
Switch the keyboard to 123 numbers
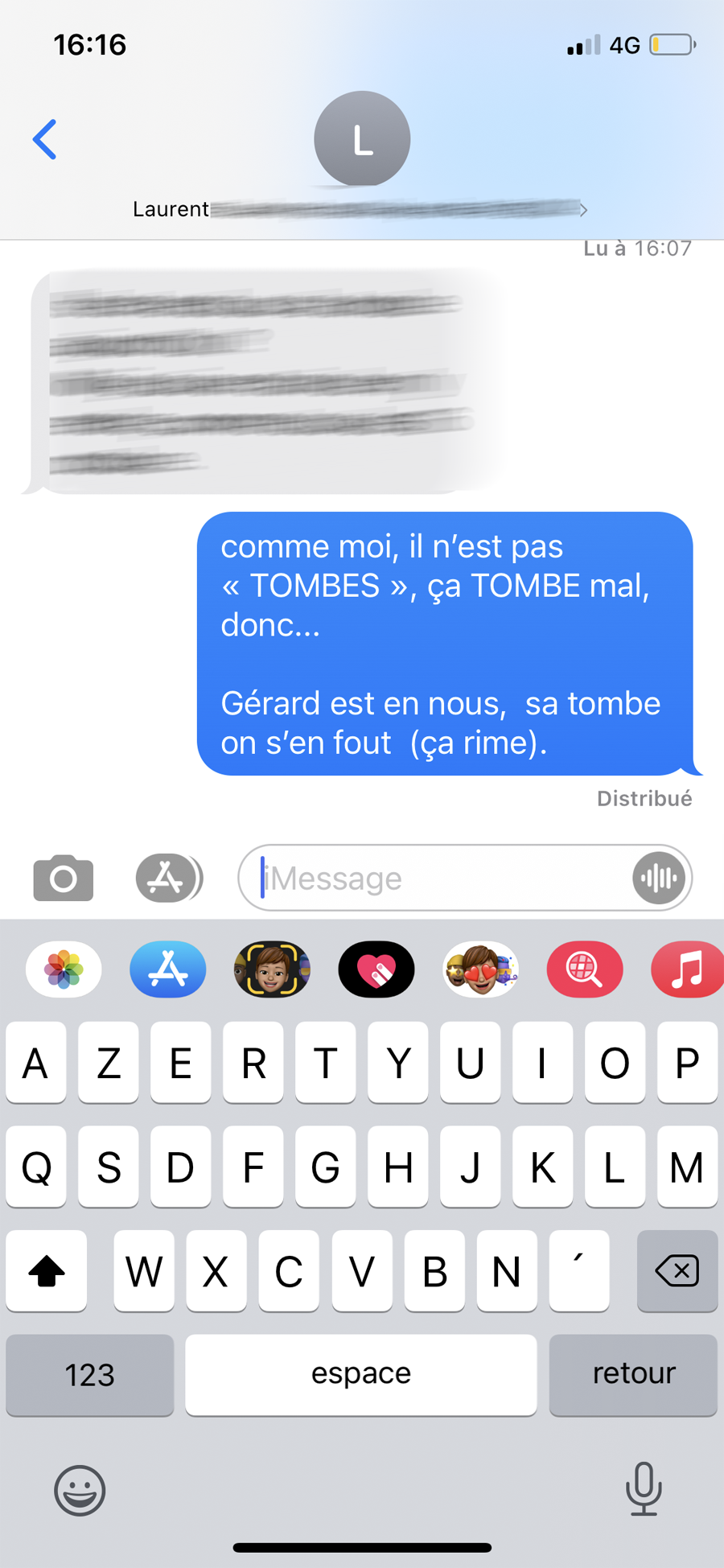click(x=89, y=1374)
